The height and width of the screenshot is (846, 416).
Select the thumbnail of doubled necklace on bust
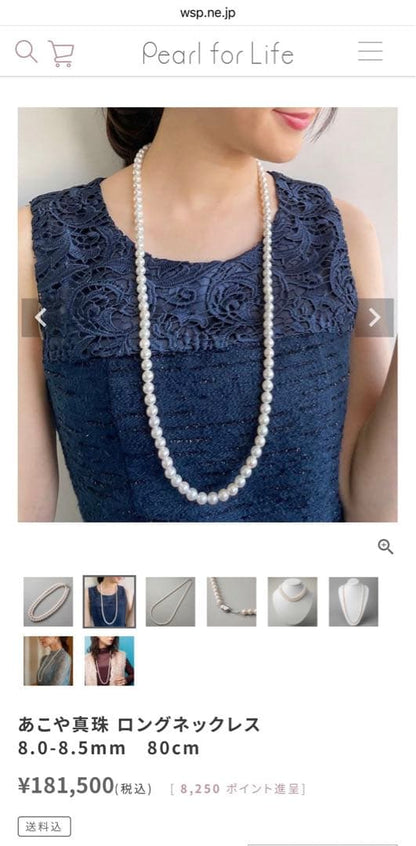292,602
